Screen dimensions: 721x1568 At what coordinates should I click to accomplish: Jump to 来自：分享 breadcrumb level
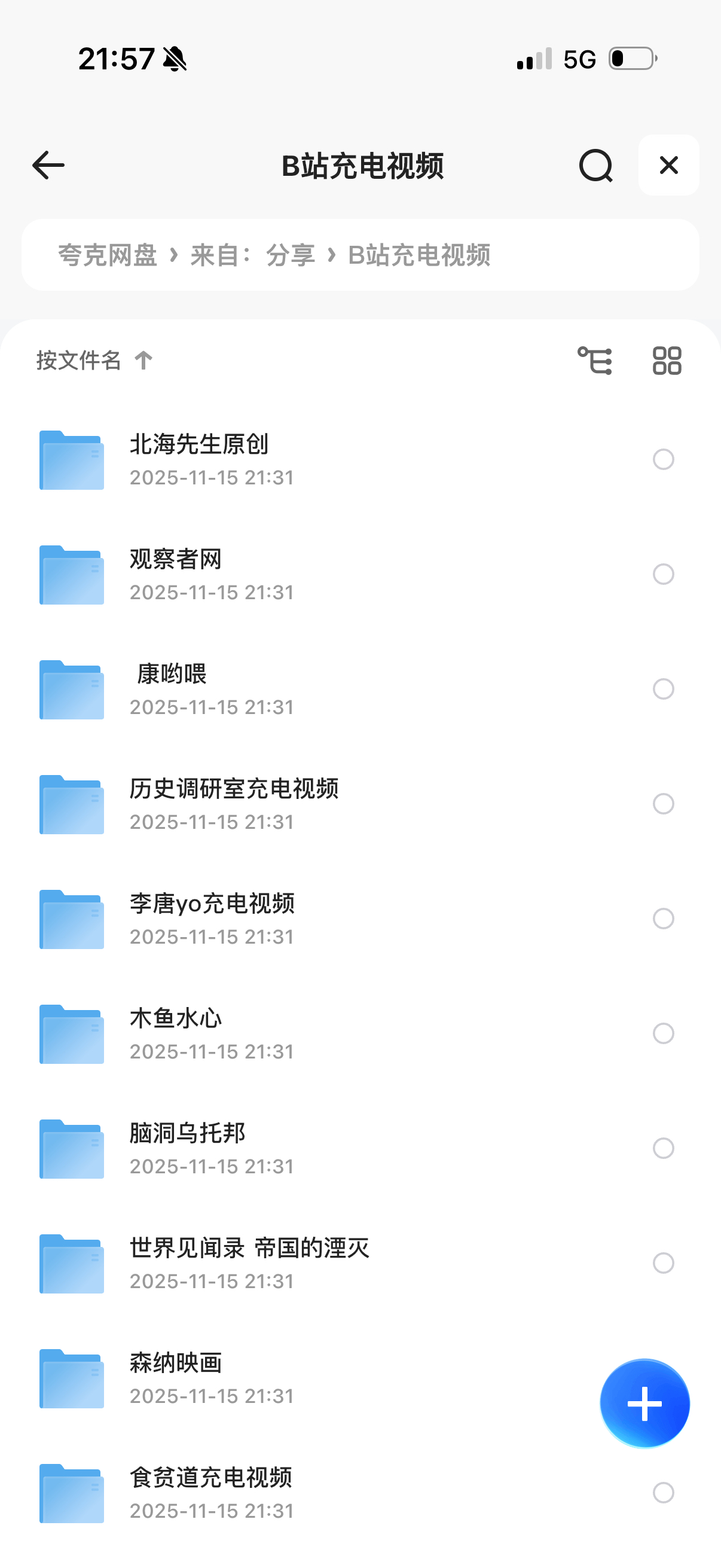[x=252, y=255]
